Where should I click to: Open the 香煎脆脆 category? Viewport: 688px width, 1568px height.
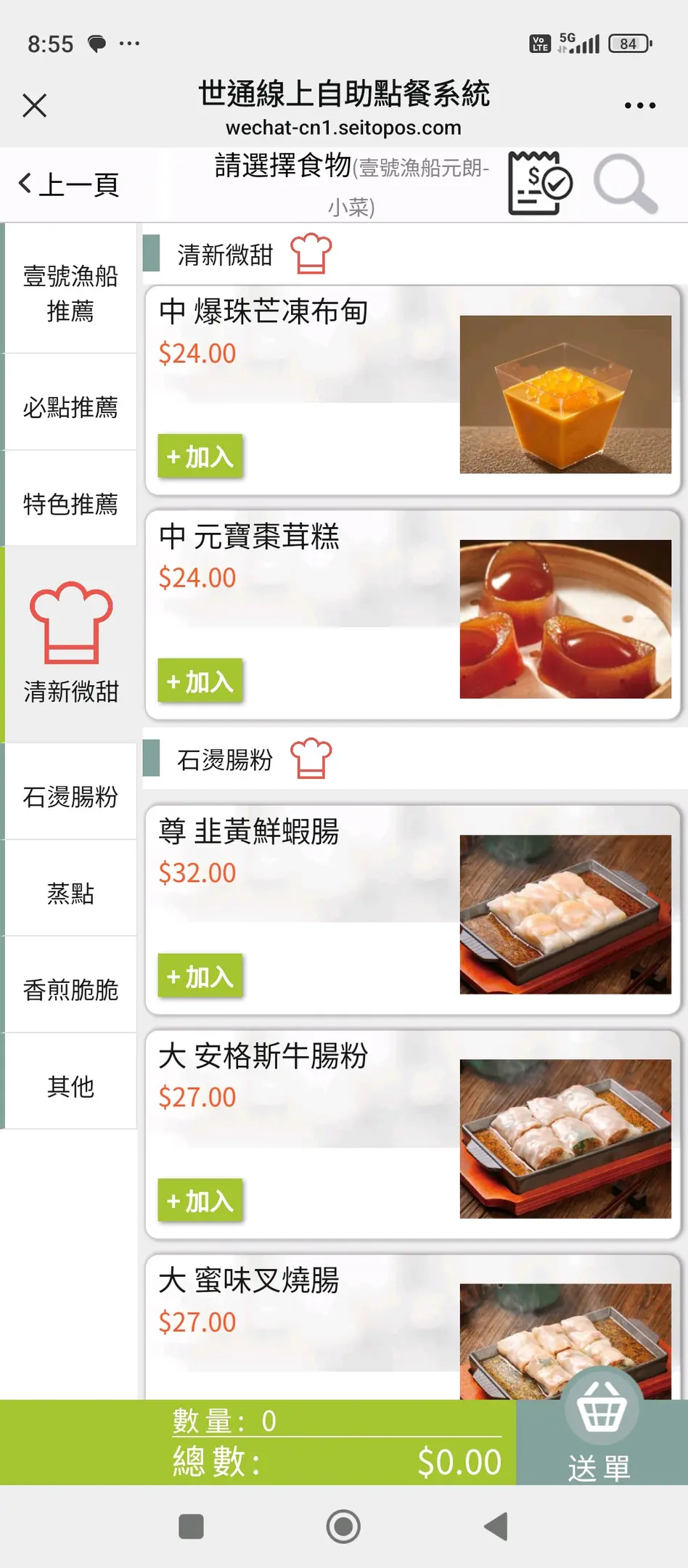(70, 989)
